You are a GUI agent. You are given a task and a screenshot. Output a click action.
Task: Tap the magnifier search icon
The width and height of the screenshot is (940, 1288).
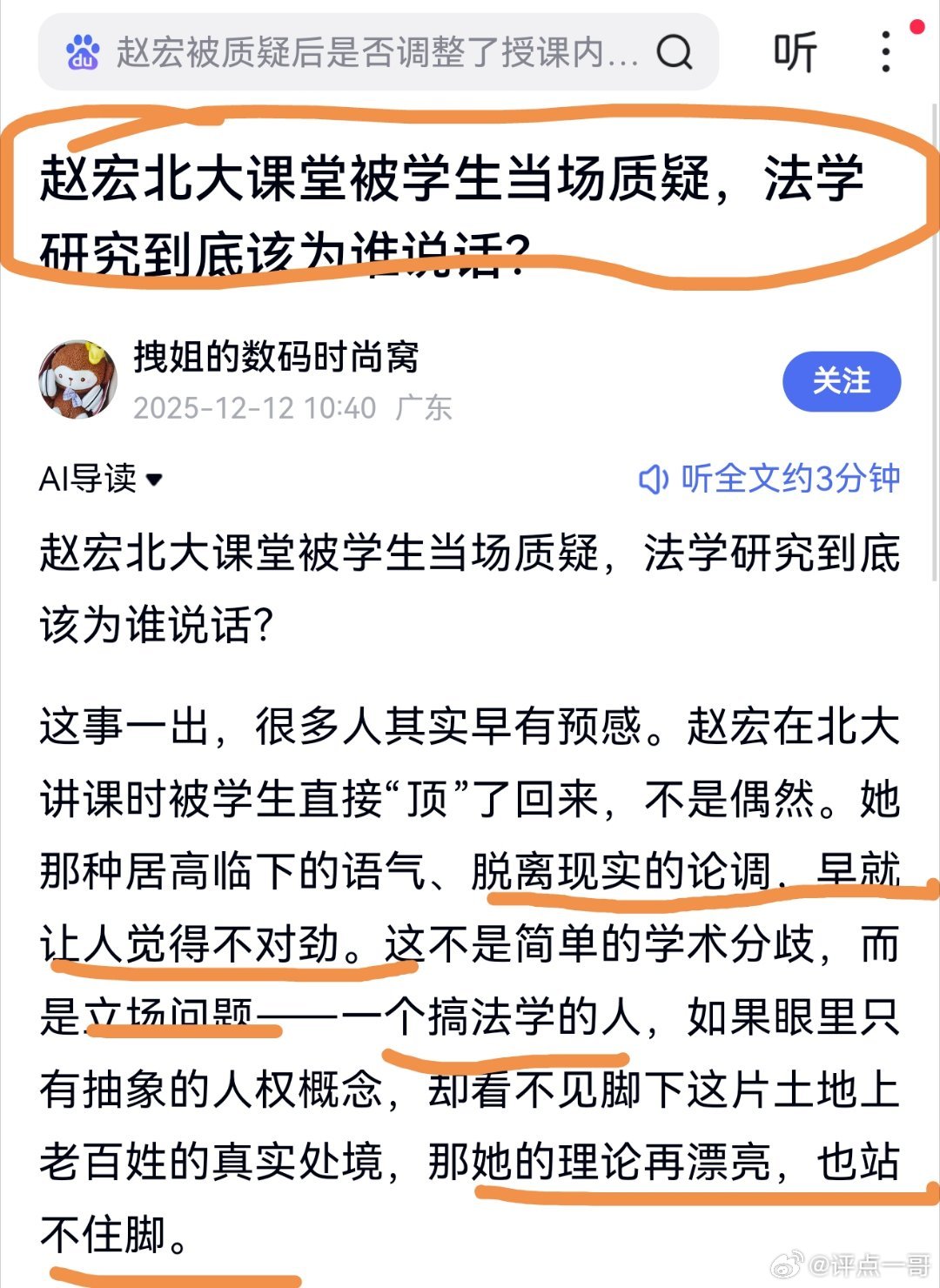tap(675, 54)
